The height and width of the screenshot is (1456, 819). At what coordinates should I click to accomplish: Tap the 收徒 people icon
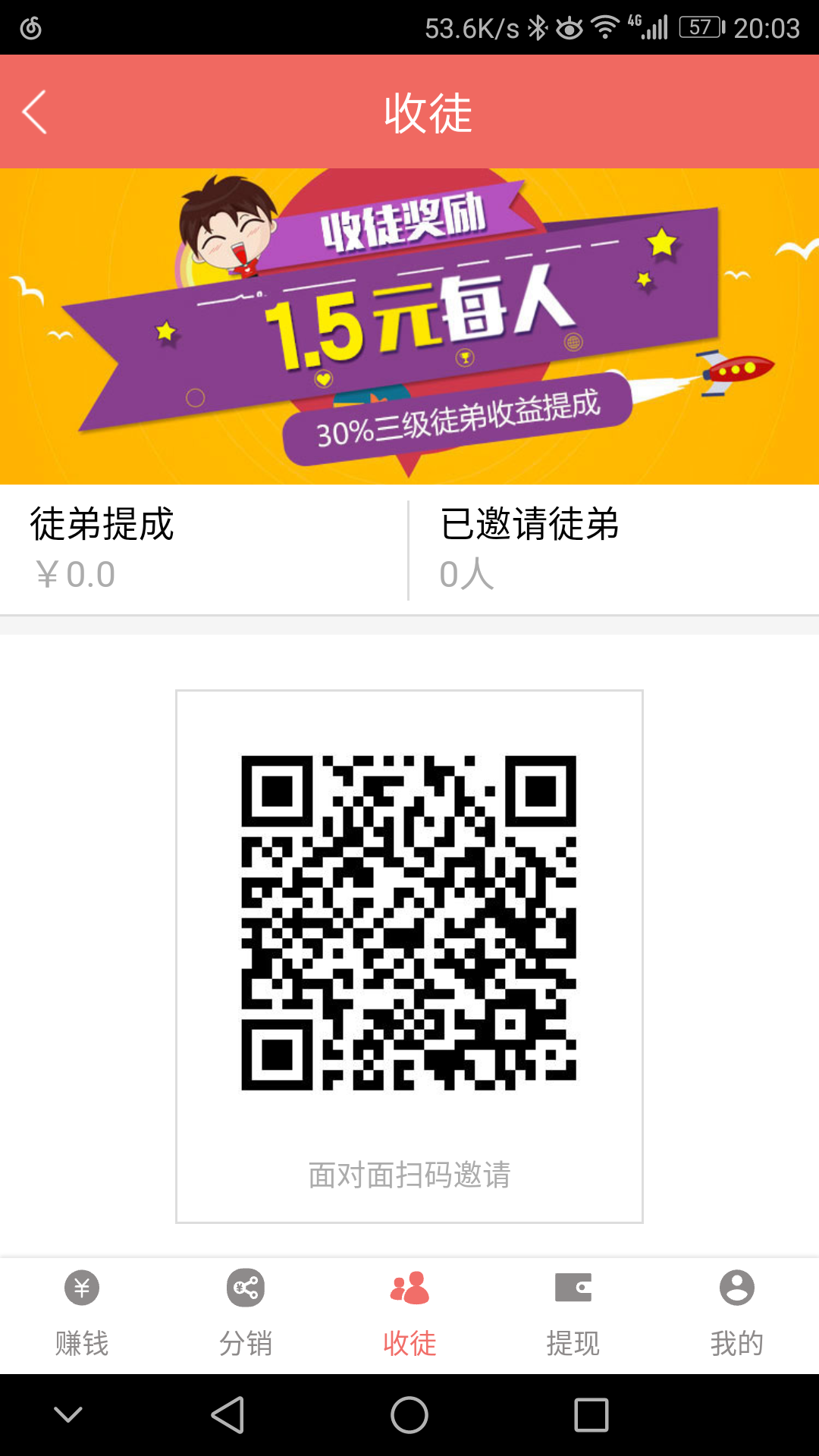coord(409,1288)
